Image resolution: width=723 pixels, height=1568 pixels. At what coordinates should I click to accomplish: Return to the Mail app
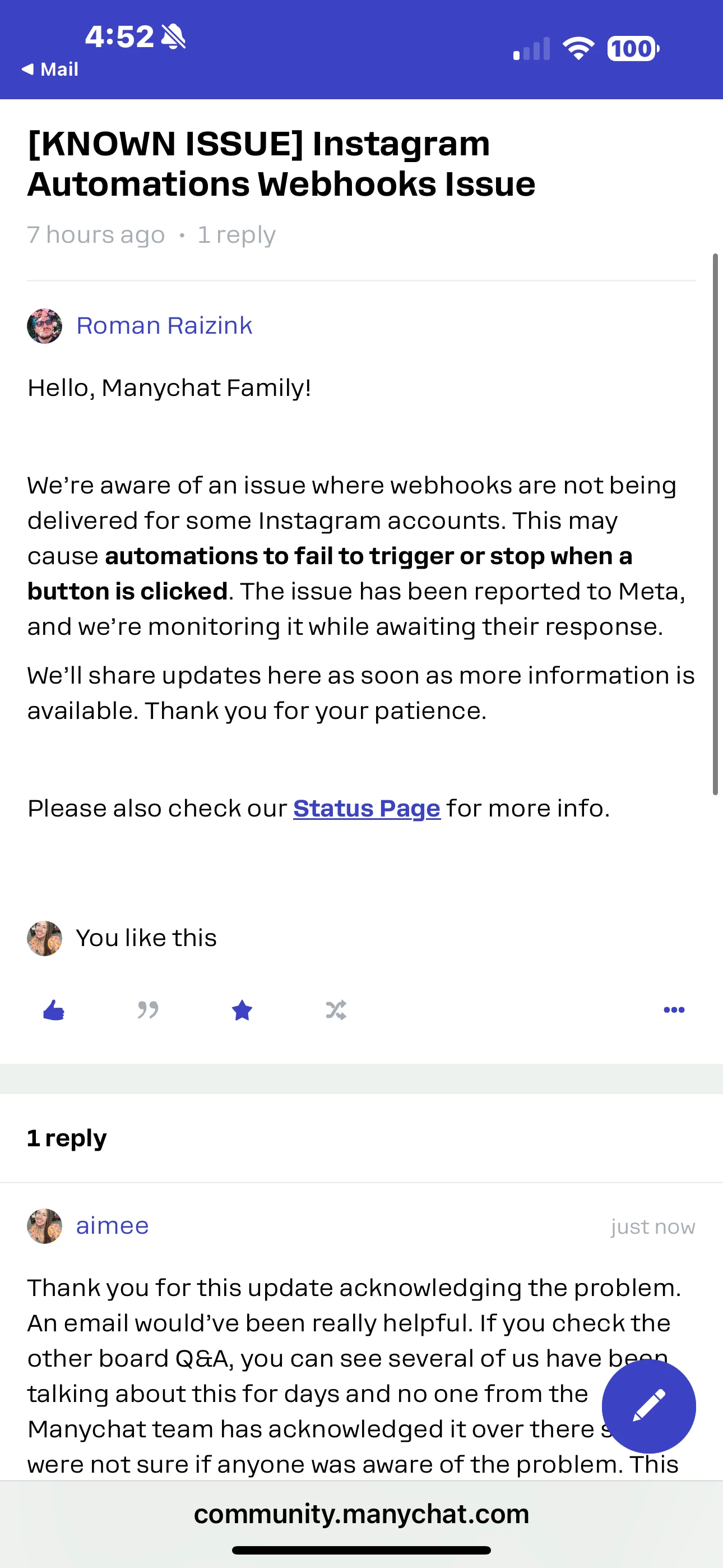[50, 70]
